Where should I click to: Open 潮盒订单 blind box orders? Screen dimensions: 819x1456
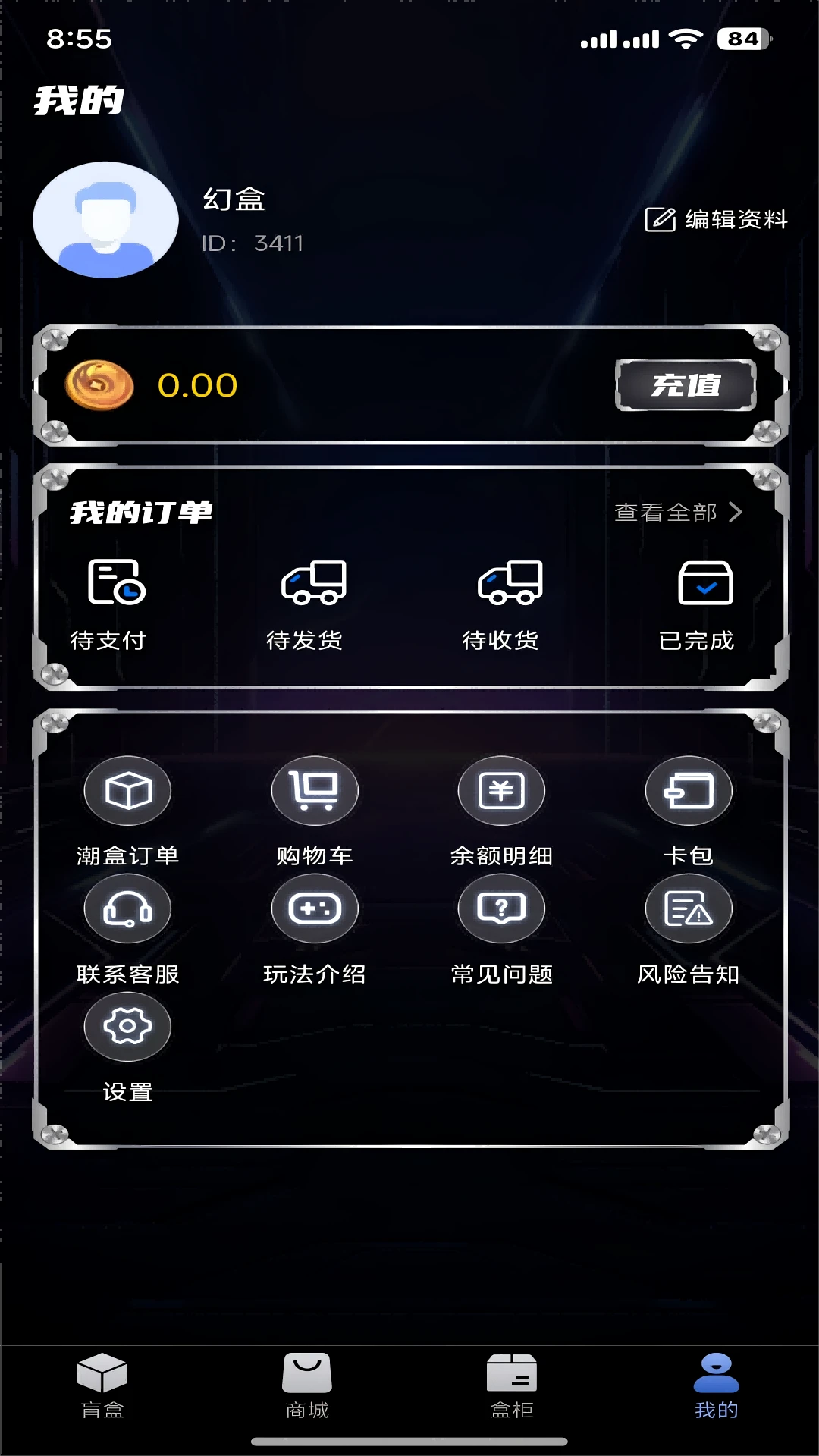tap(127, 811)
